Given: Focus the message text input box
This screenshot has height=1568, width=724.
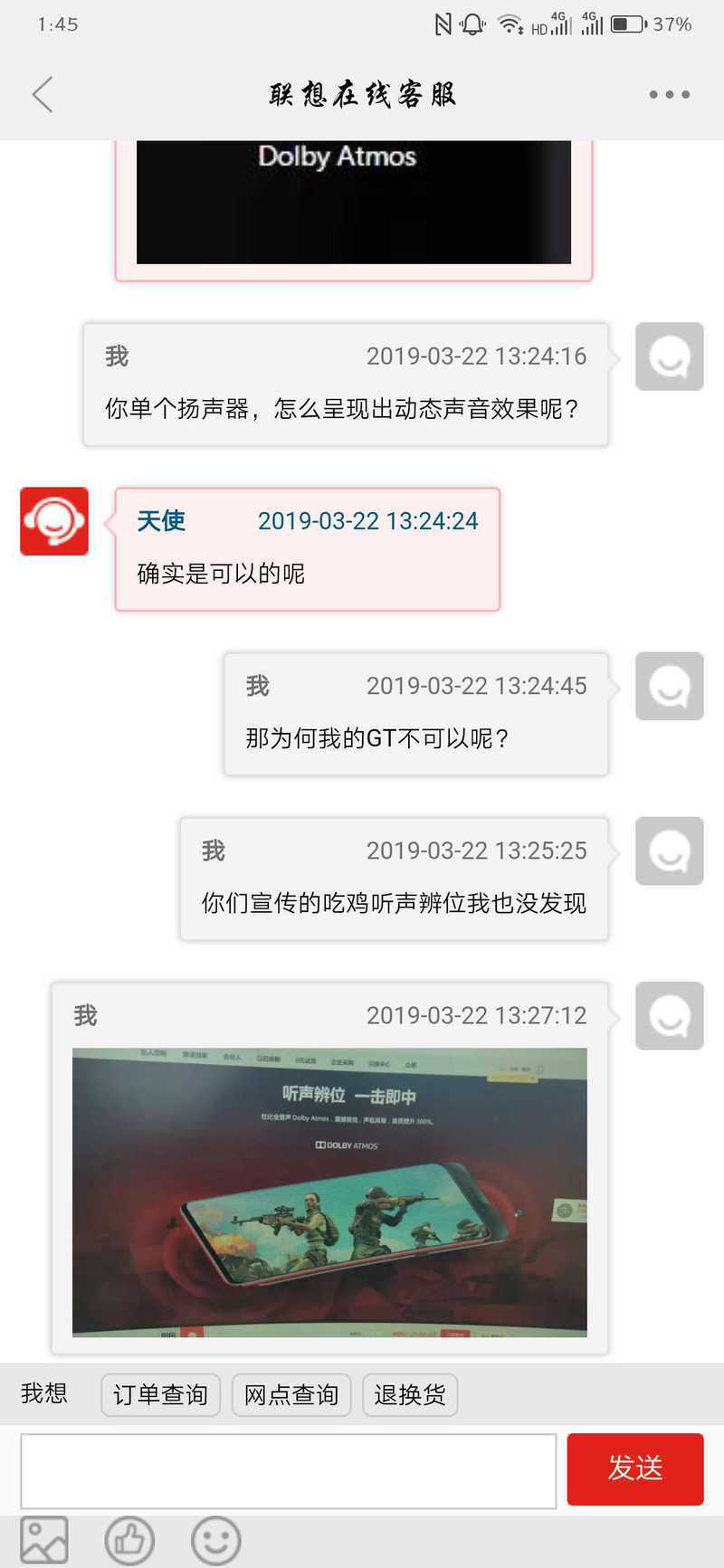Looking at the screenshot, I should coord(289,1470).
